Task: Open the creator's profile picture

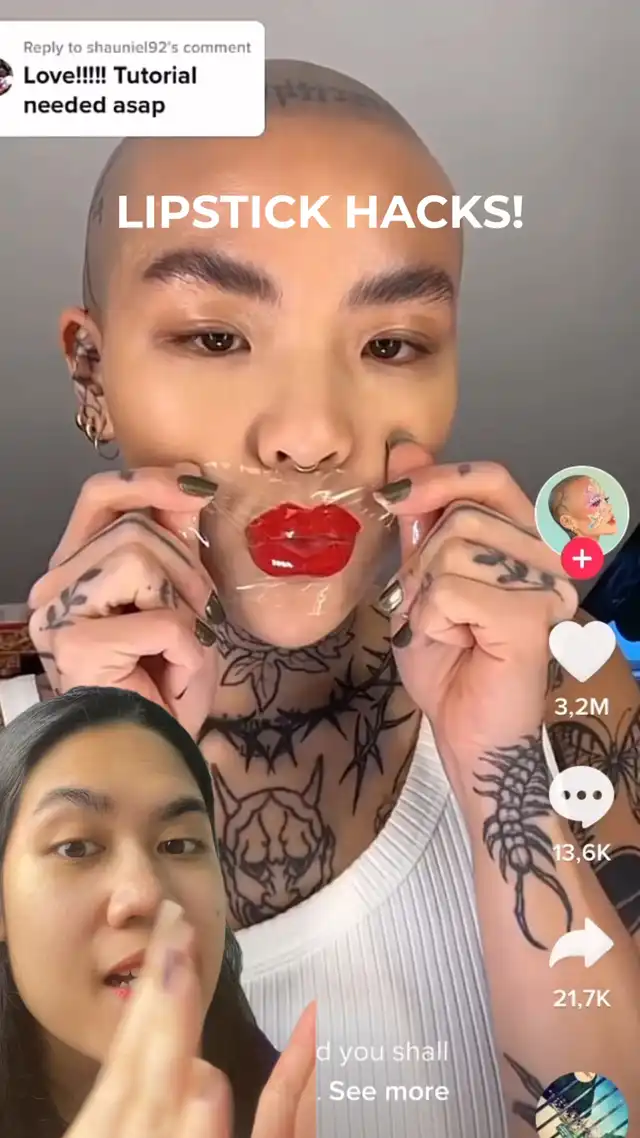Action: [582, 512]
